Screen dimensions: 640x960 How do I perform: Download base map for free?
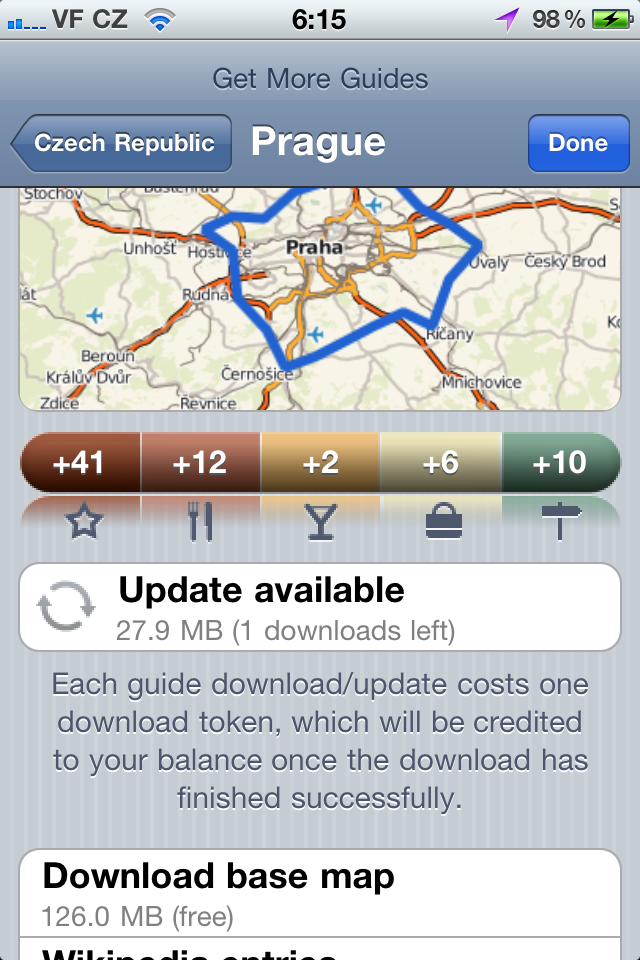[x=320, y=892]
